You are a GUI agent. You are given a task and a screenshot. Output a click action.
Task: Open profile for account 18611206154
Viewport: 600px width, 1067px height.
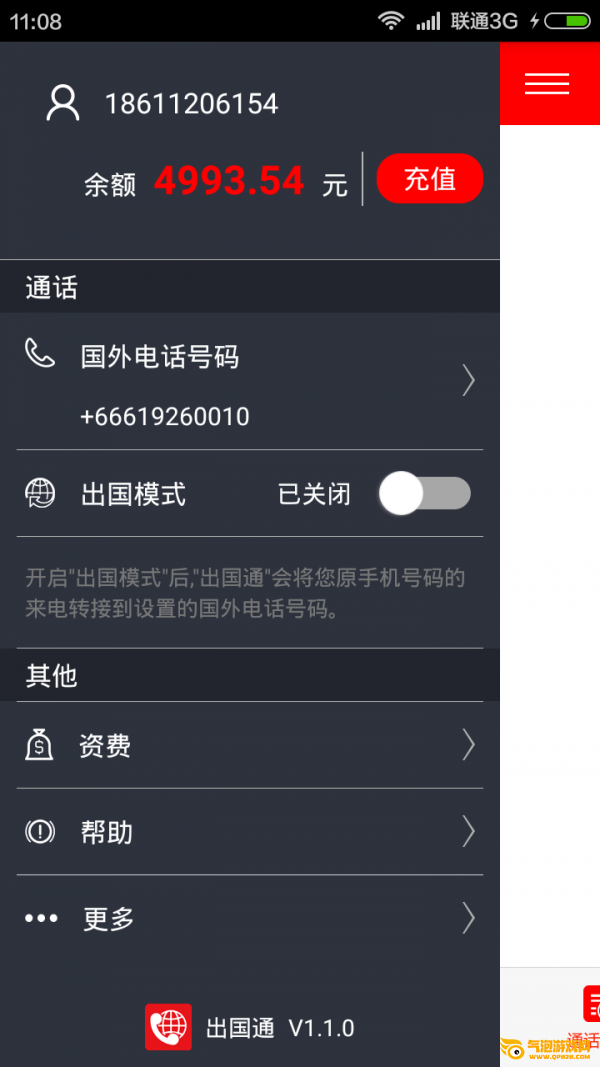coord(162,104)
